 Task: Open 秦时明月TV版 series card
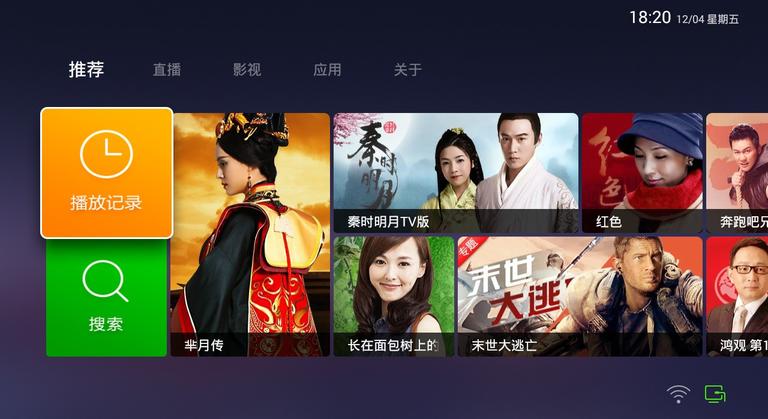coord(455,172)
